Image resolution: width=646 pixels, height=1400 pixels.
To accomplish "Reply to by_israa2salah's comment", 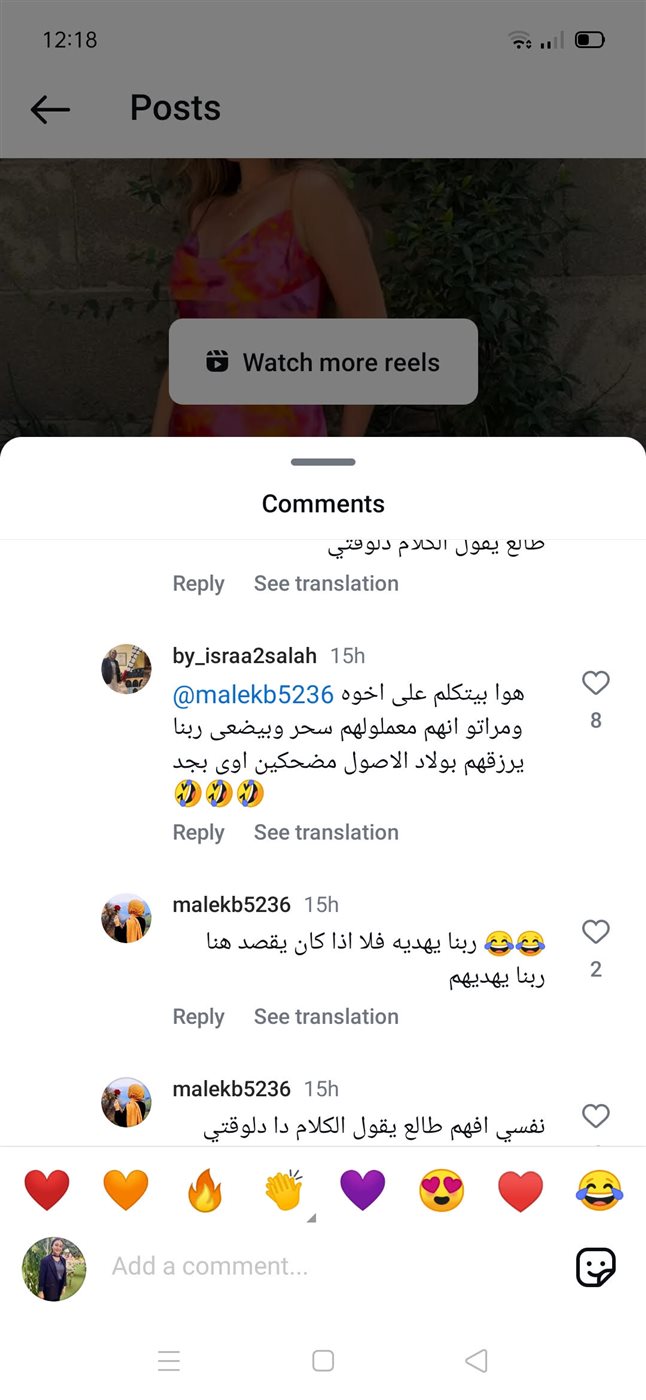I will point(198,832).
